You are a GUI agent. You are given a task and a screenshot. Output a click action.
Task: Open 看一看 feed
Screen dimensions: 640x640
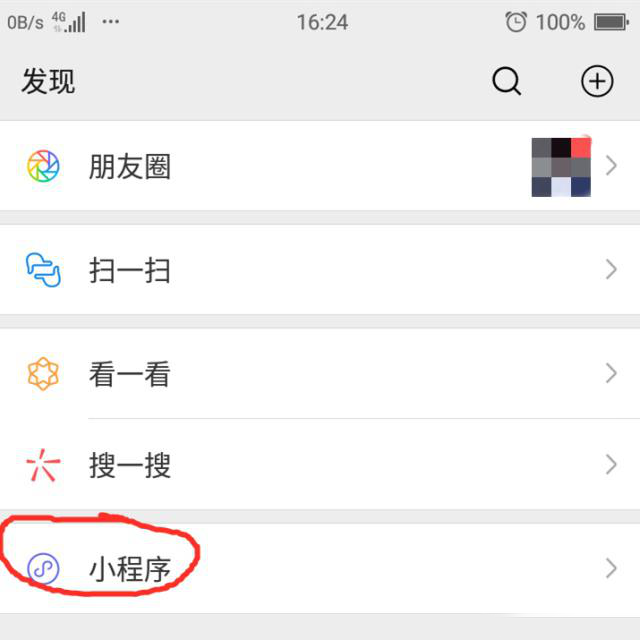click(x=130, y=374)
